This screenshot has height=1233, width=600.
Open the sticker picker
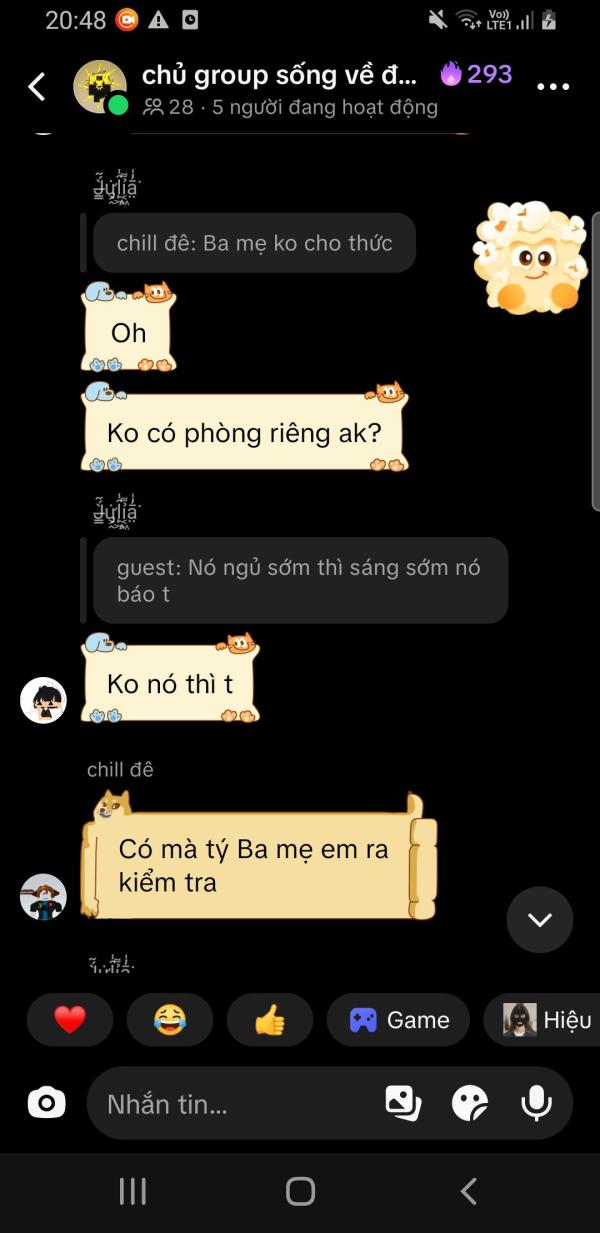pos(470,1104)
